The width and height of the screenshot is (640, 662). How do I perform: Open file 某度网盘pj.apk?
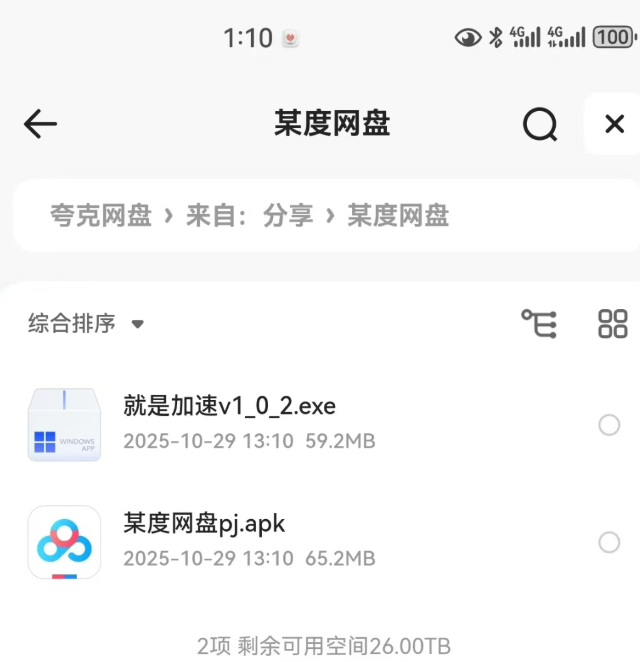pyautogui.click(x=205, y=524)
